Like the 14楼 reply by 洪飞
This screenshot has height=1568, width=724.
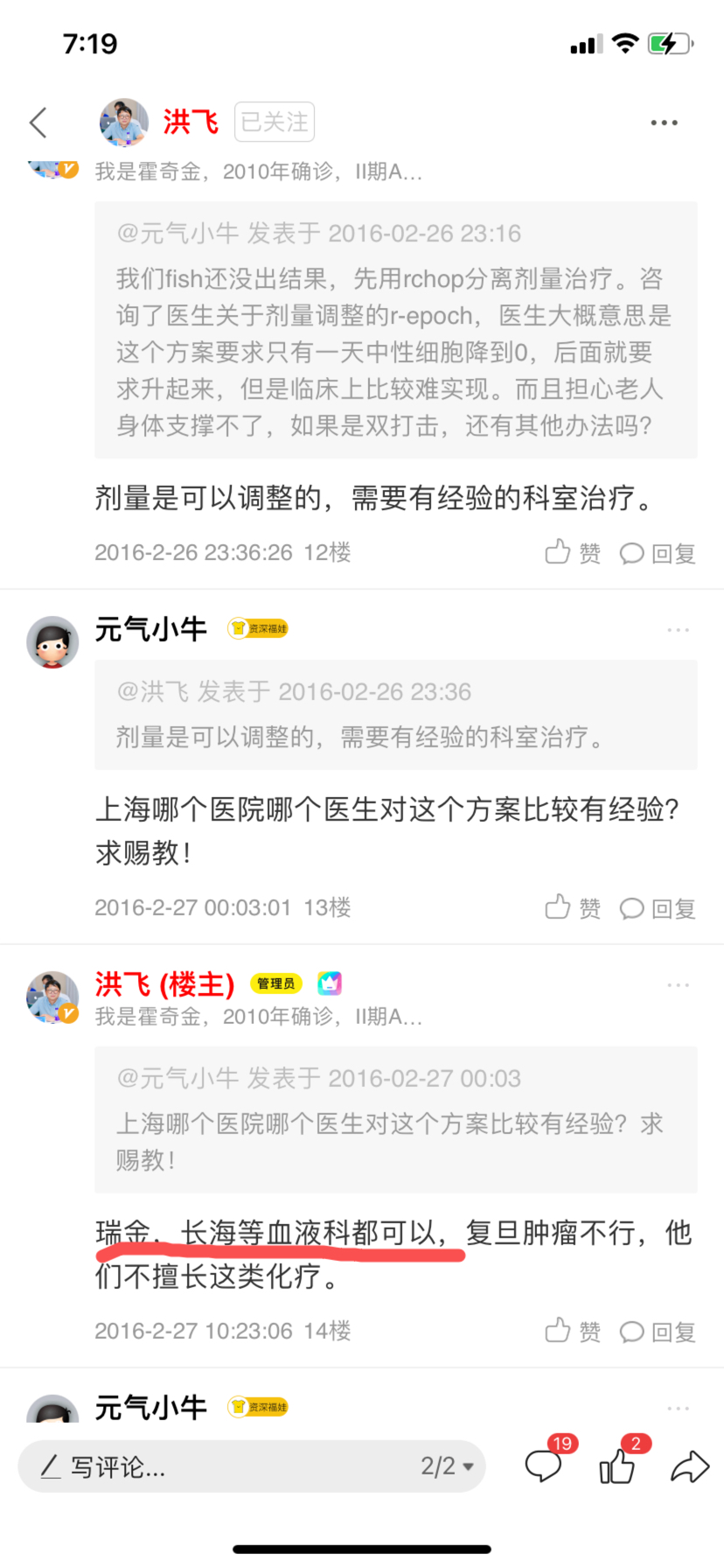point(573,1332)
